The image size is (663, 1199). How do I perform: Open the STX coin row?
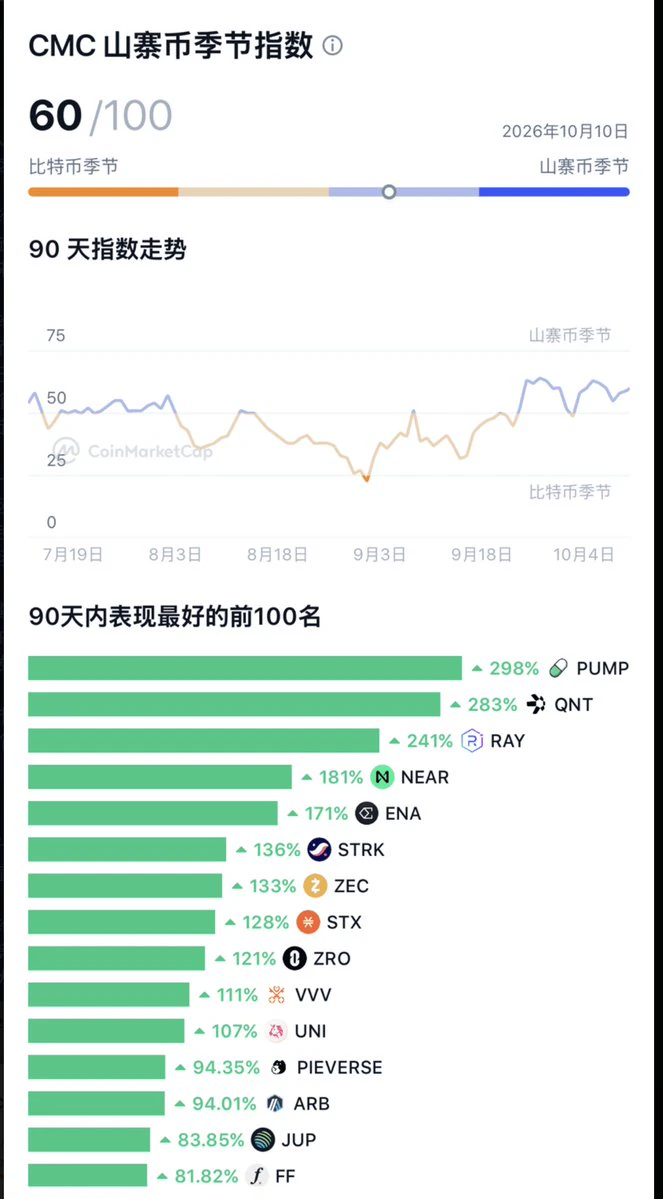click(x=329, y=922)
